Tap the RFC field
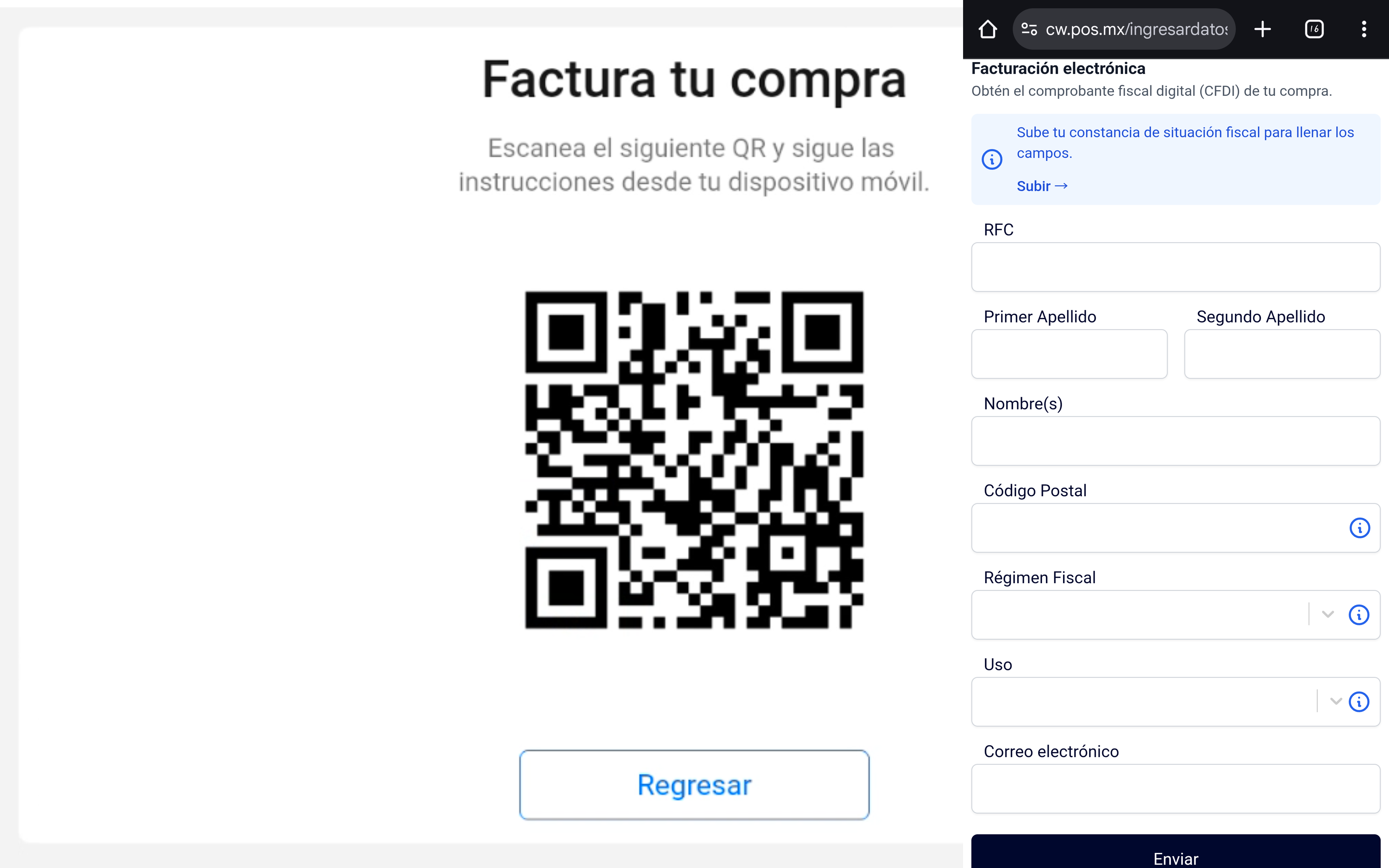This screenshot has height=868, width=1389. coord(1175,267)
